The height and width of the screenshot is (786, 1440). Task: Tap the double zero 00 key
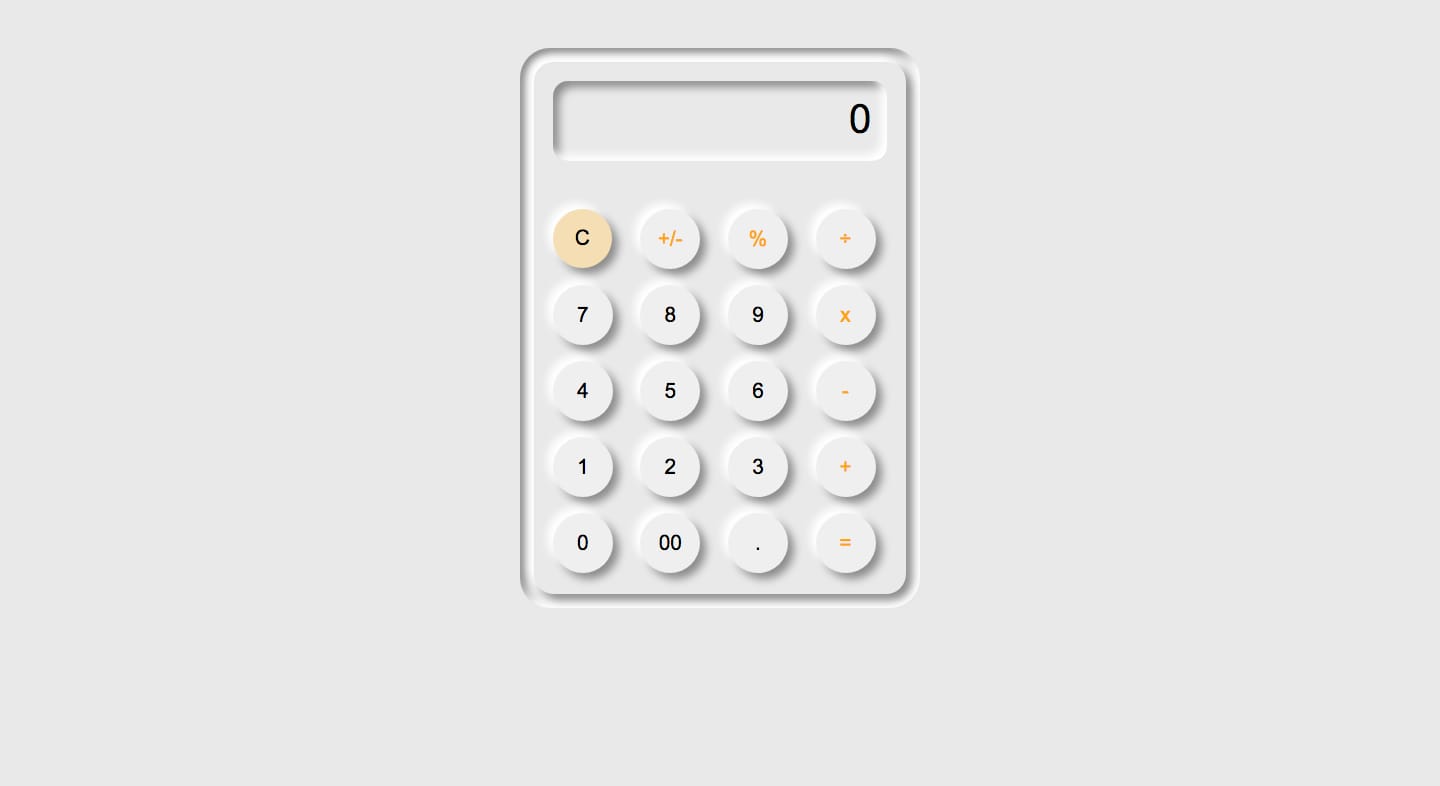click(670, 542)
